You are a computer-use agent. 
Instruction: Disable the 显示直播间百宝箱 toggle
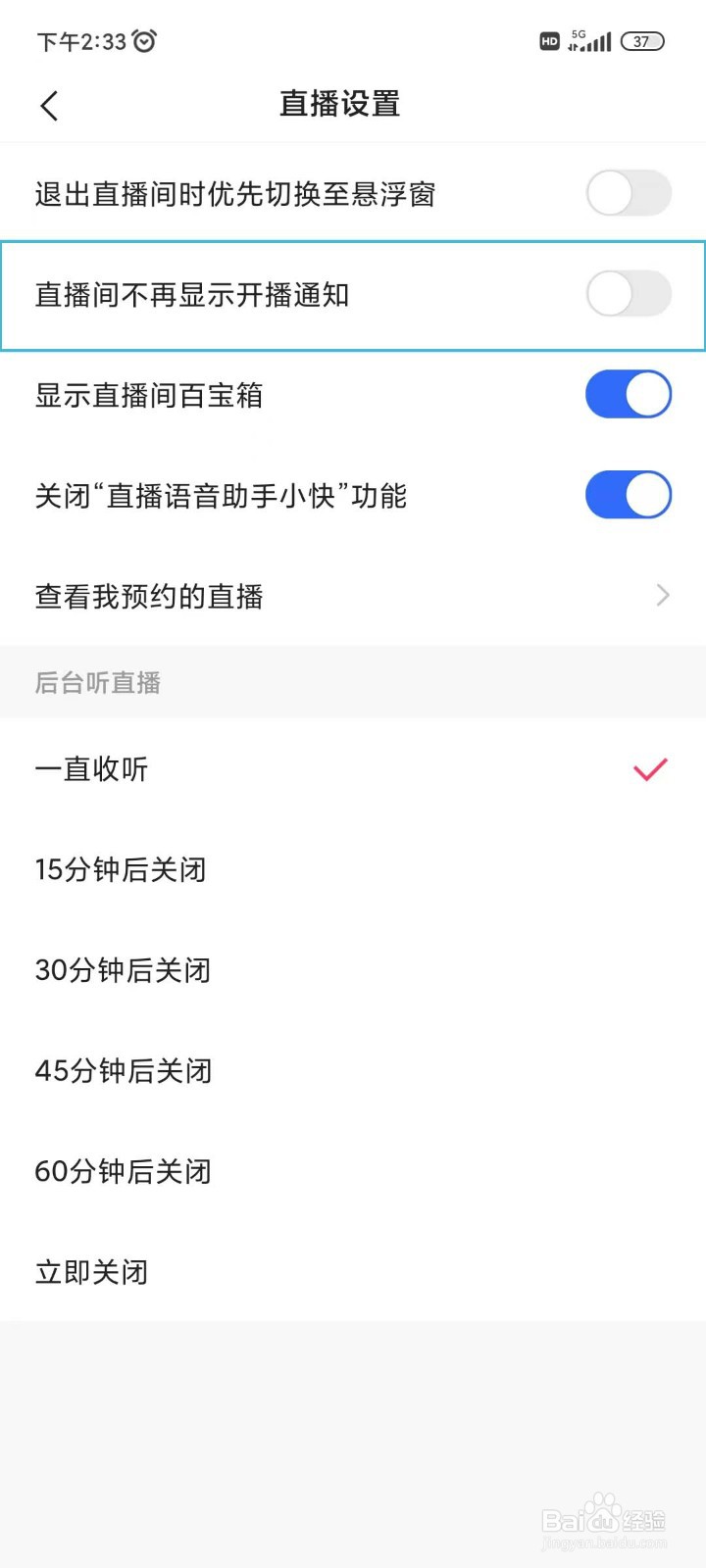pyautogui.click(x=628, y=394)
